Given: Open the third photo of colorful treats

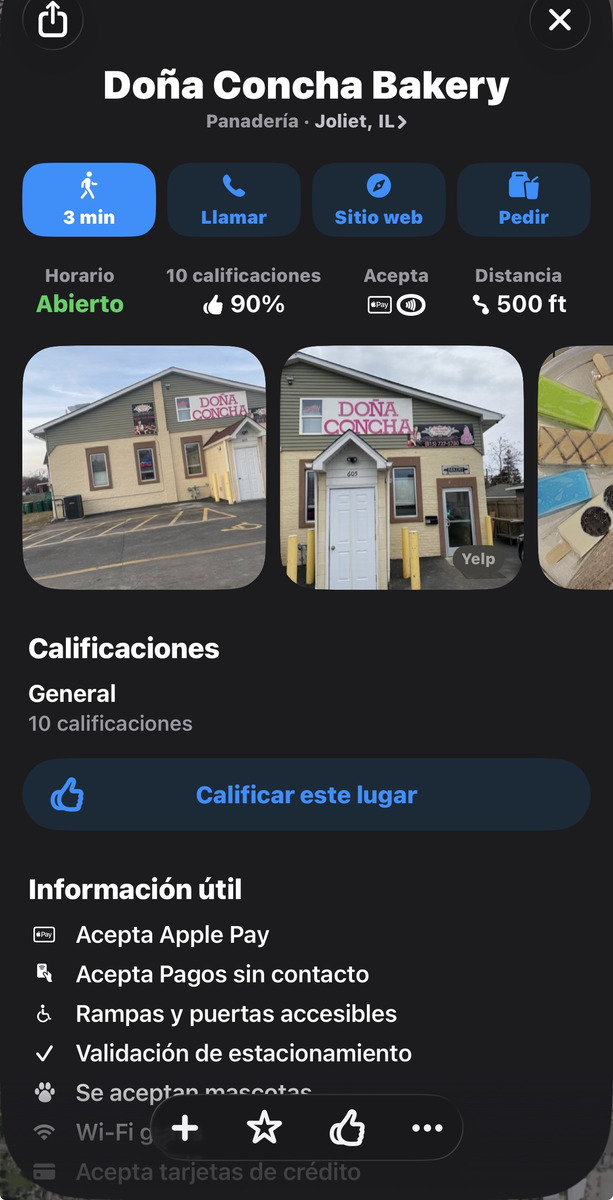Looking at the screenshot, I should point(576,467).
